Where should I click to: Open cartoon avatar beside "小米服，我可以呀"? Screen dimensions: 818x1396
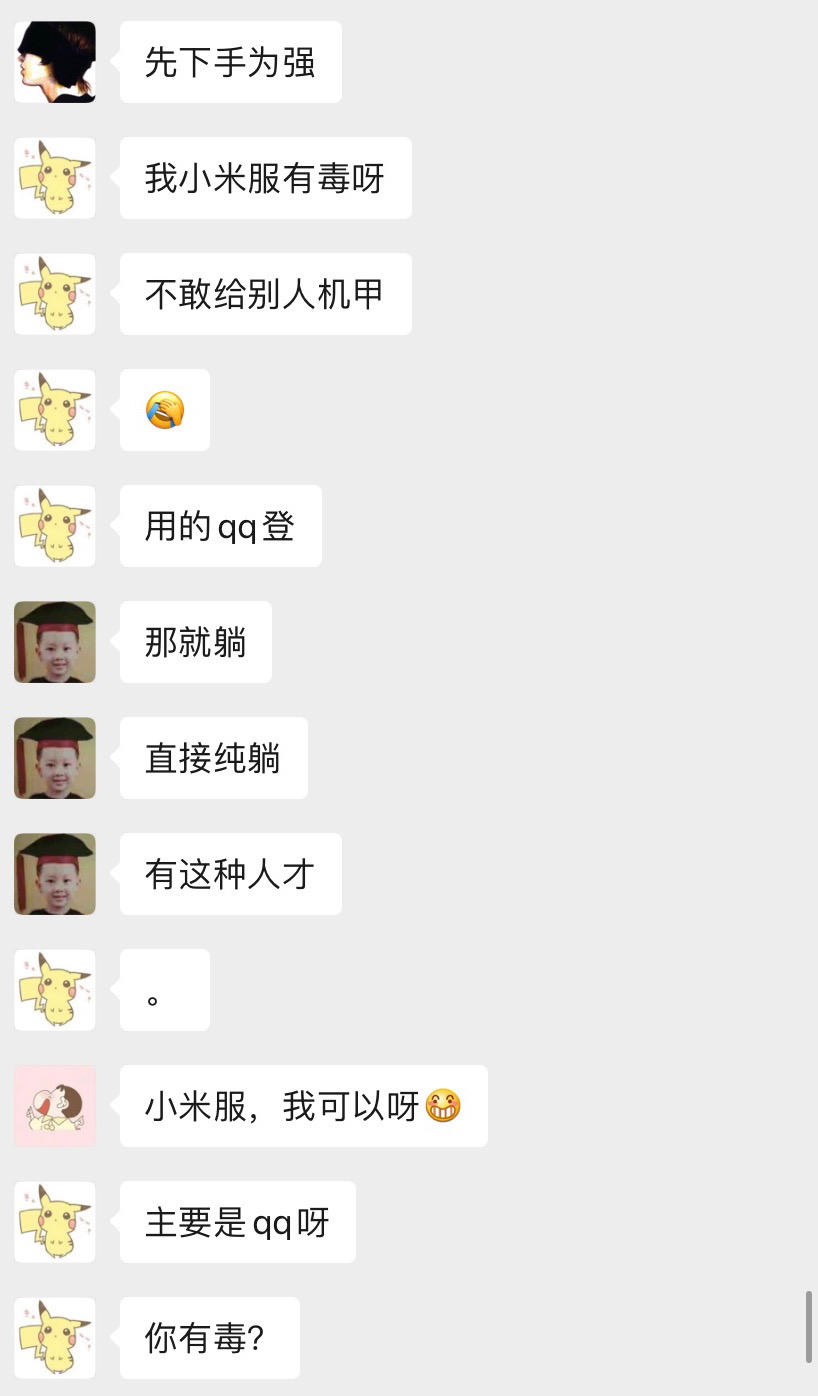pyautogui.click(x=55, y=1106)
